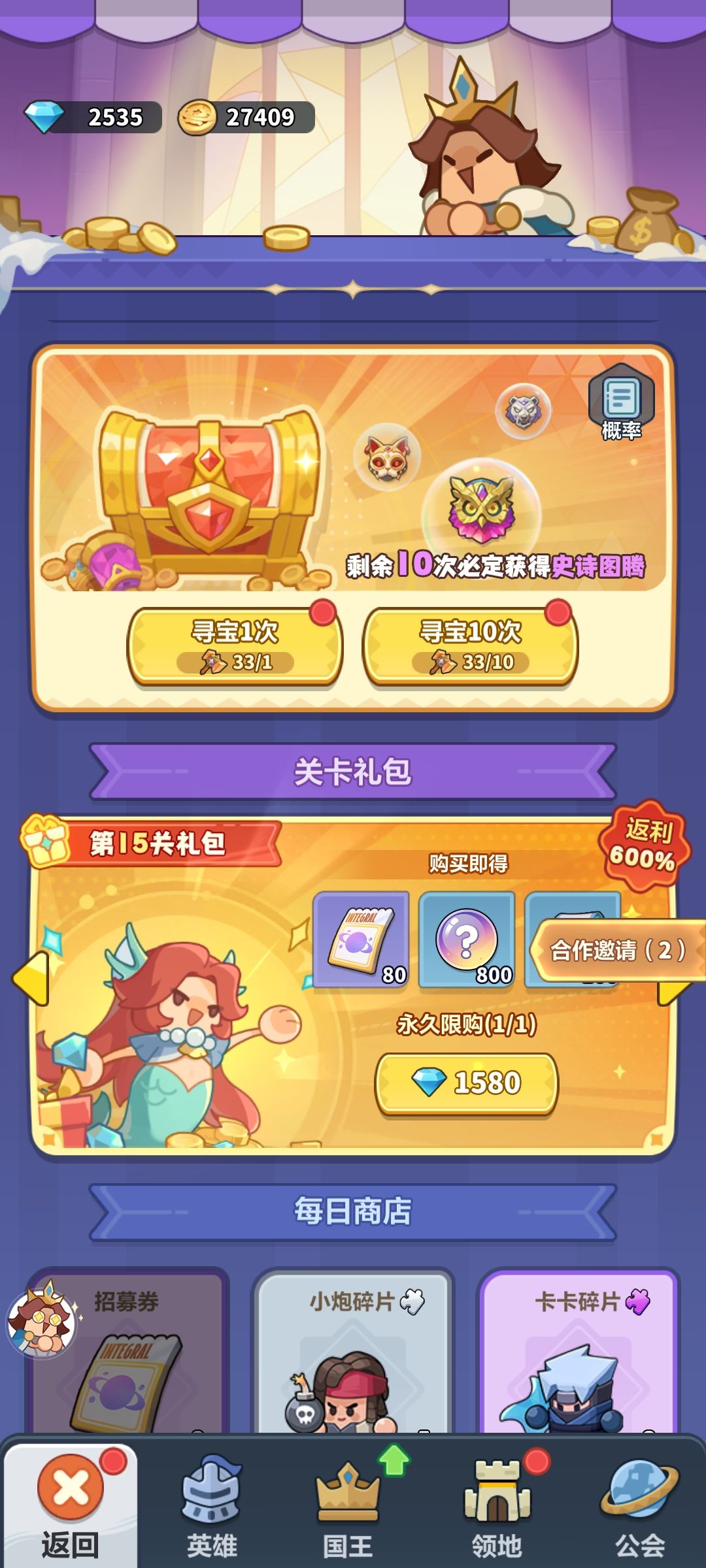This screenshot has height=1568, width=706.
Task: View the 800 mystery orb reward item
Action: coord(467,939)
